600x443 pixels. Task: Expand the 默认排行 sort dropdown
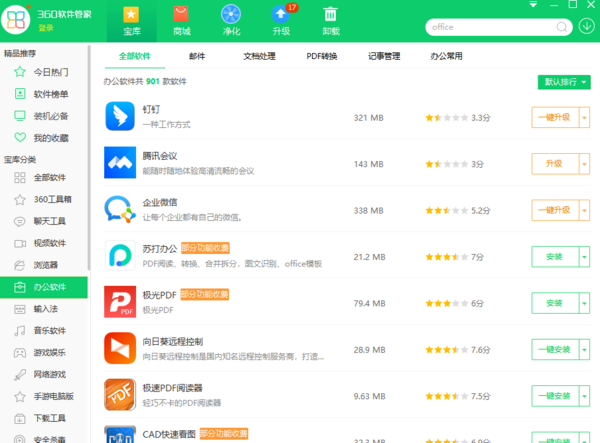coord(564,82)
